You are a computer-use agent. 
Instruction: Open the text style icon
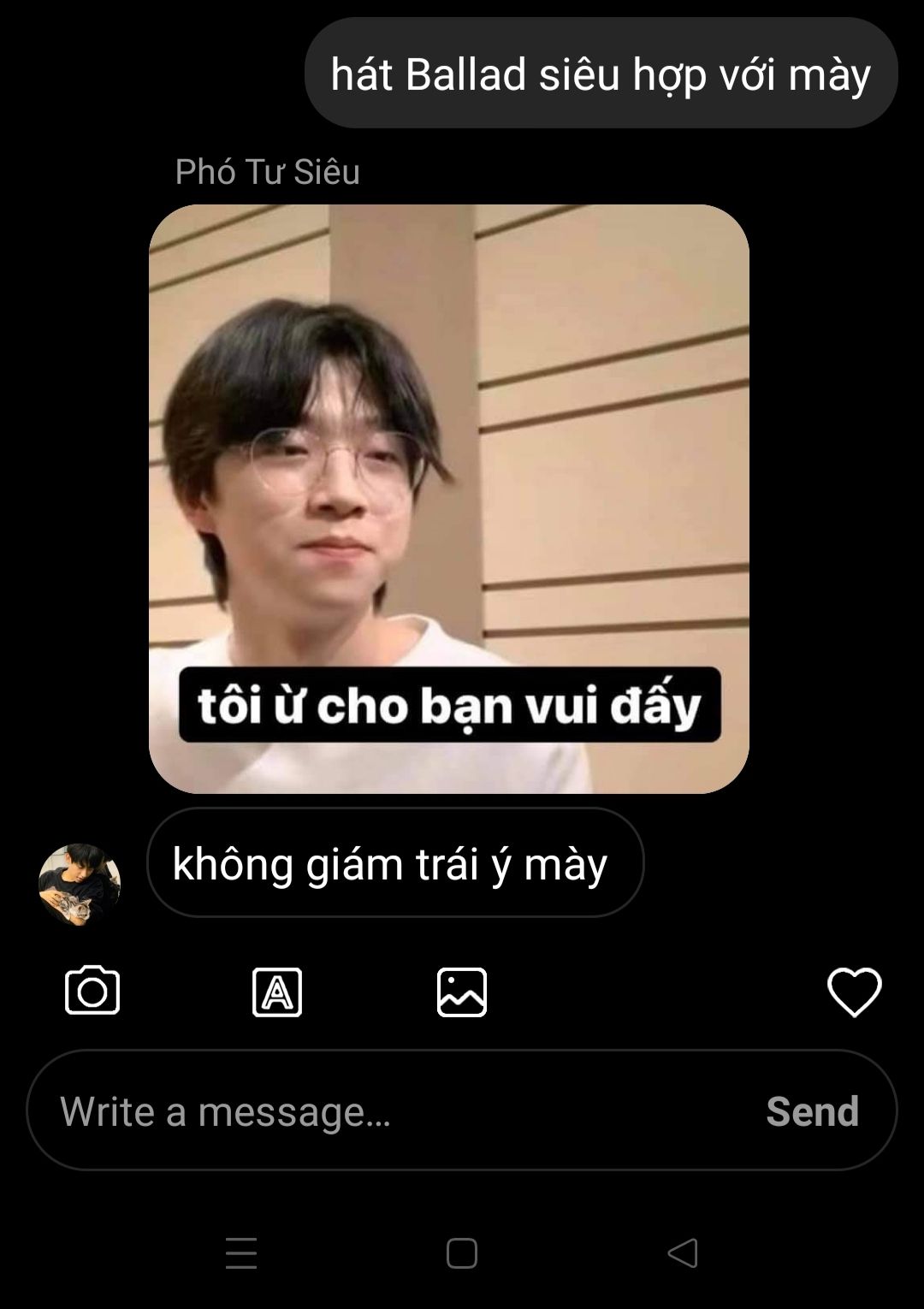click(x=277, y=992)
